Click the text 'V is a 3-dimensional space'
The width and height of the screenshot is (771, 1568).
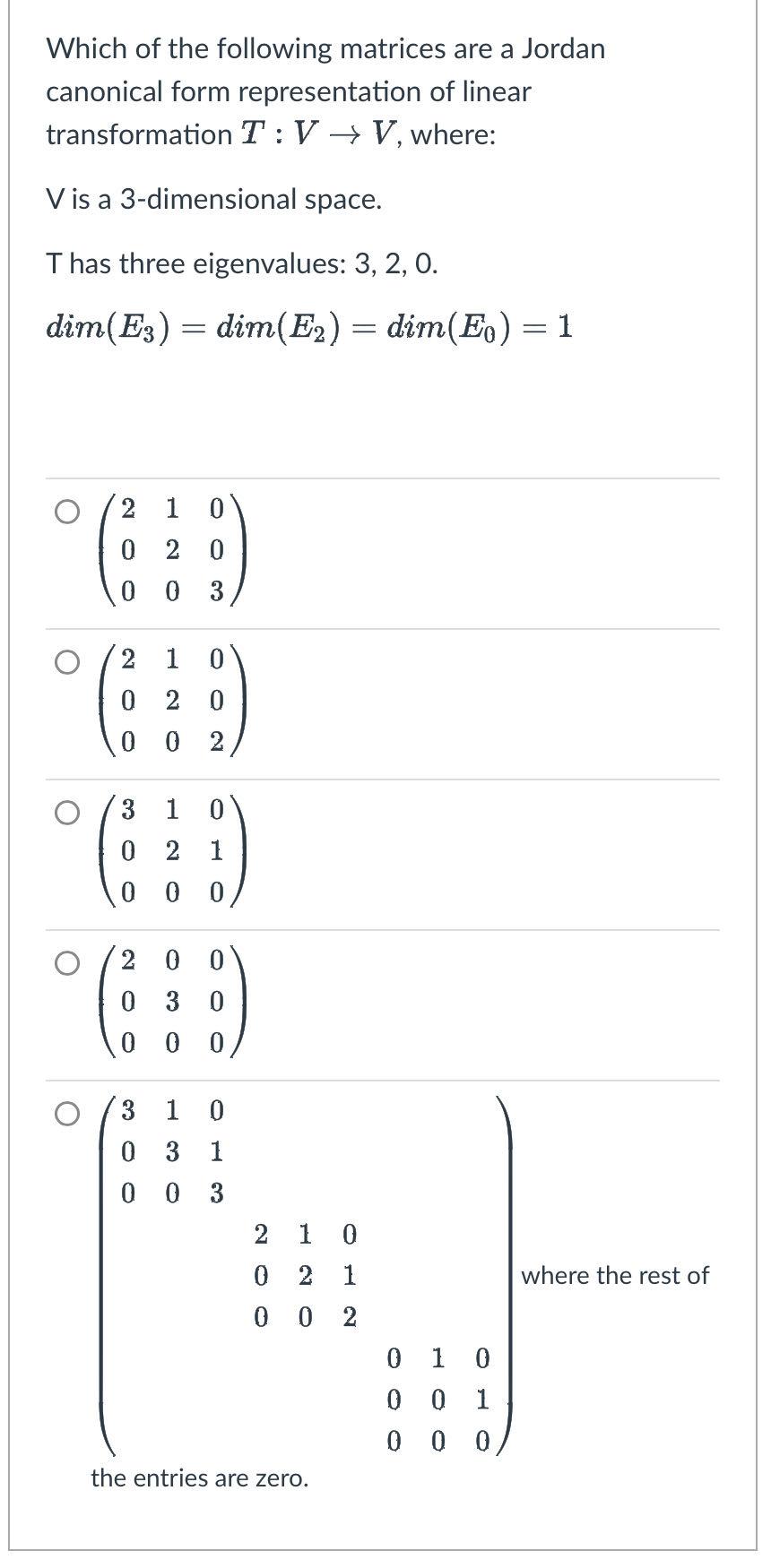point(215,201)
